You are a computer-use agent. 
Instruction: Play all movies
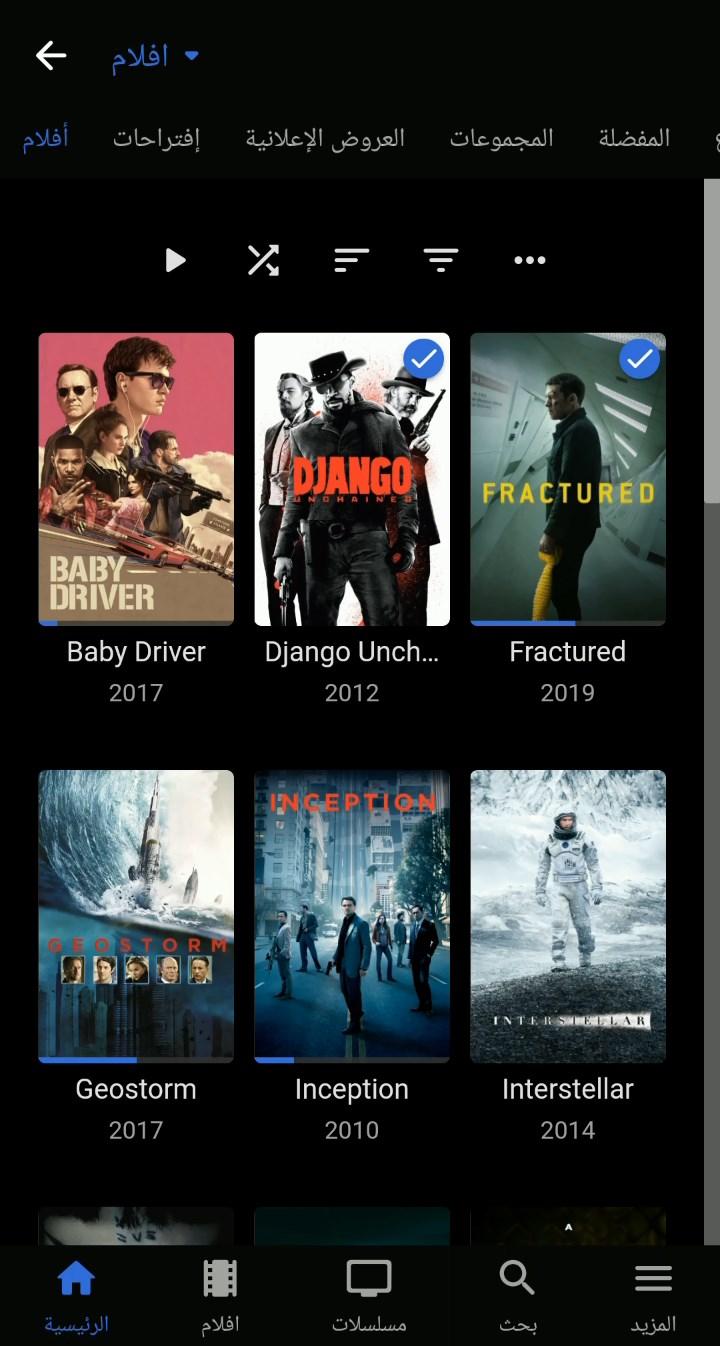point(175,261)
